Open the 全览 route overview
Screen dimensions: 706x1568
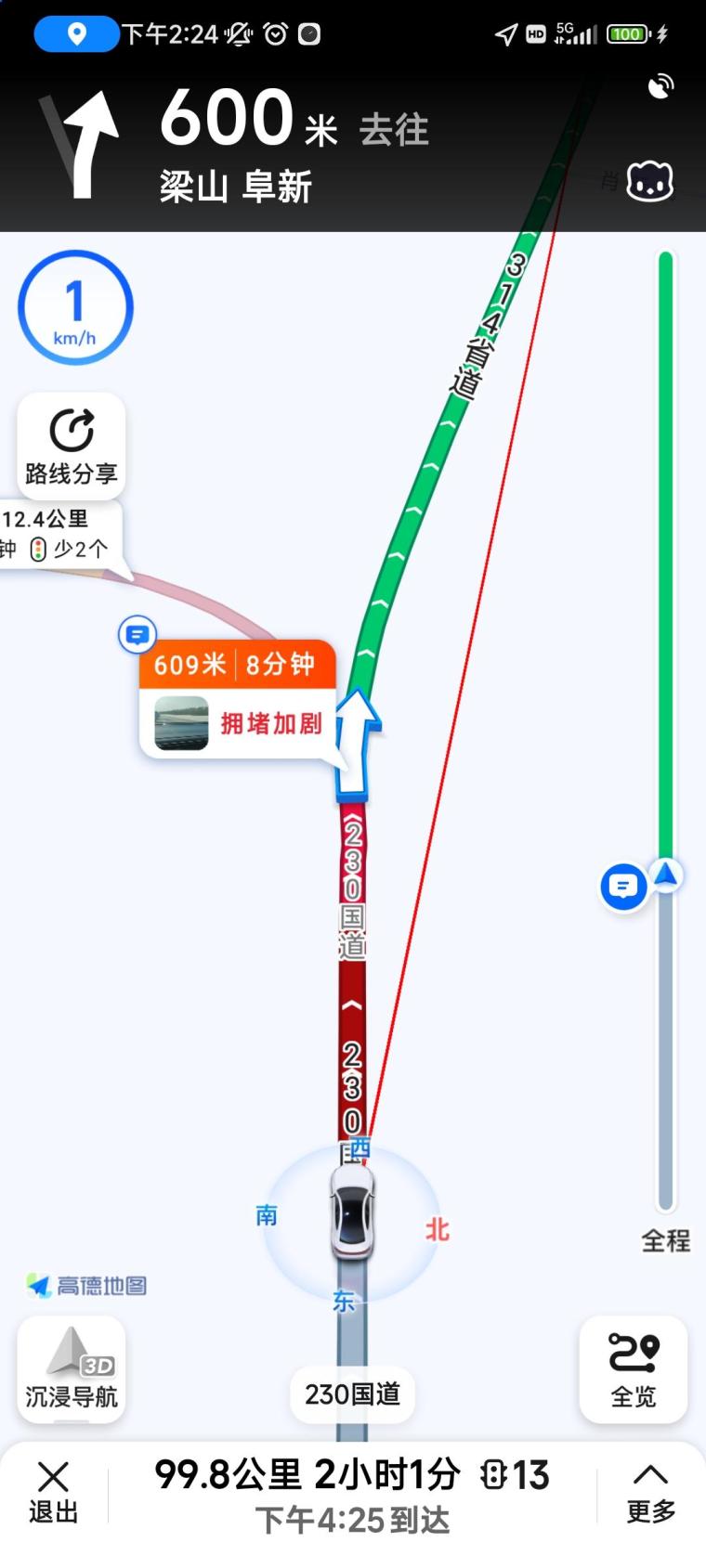(634, 1369)
